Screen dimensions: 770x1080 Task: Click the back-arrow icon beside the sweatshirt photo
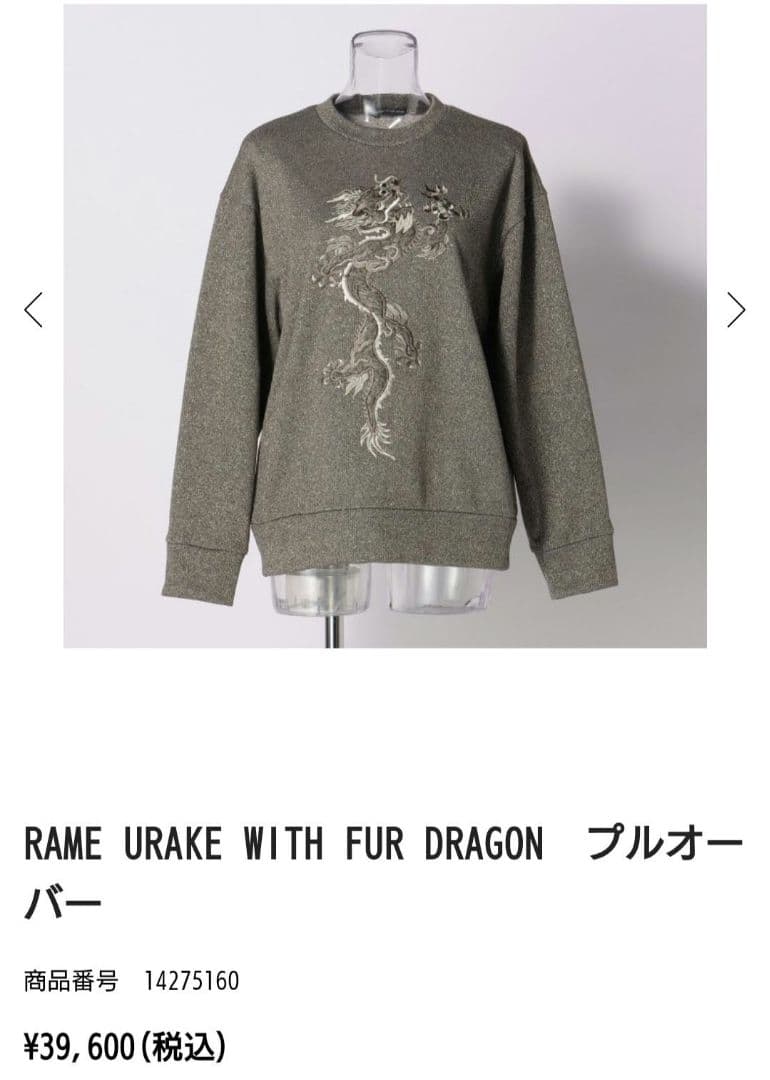tap(33, 310)
